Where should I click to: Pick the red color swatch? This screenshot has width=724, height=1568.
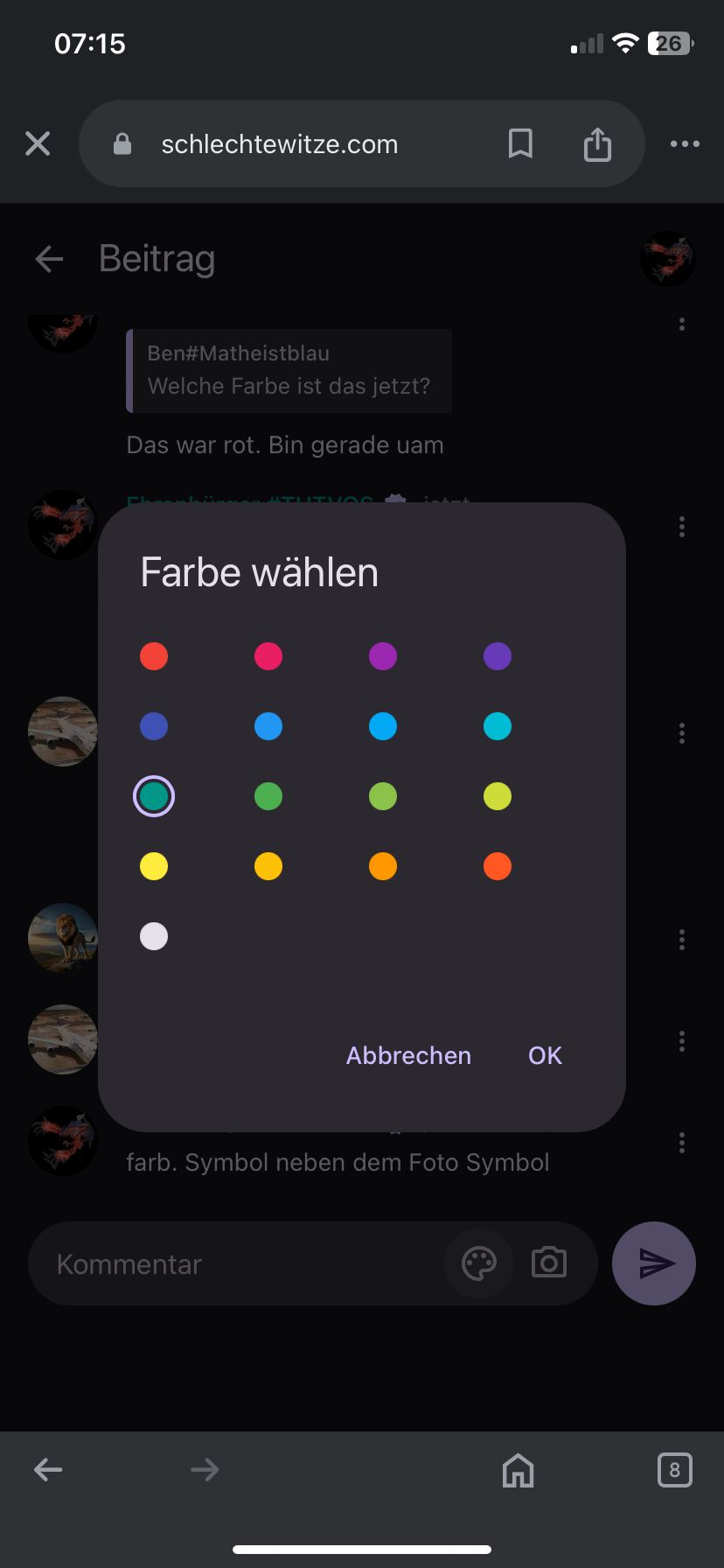(x=154, y=656)
